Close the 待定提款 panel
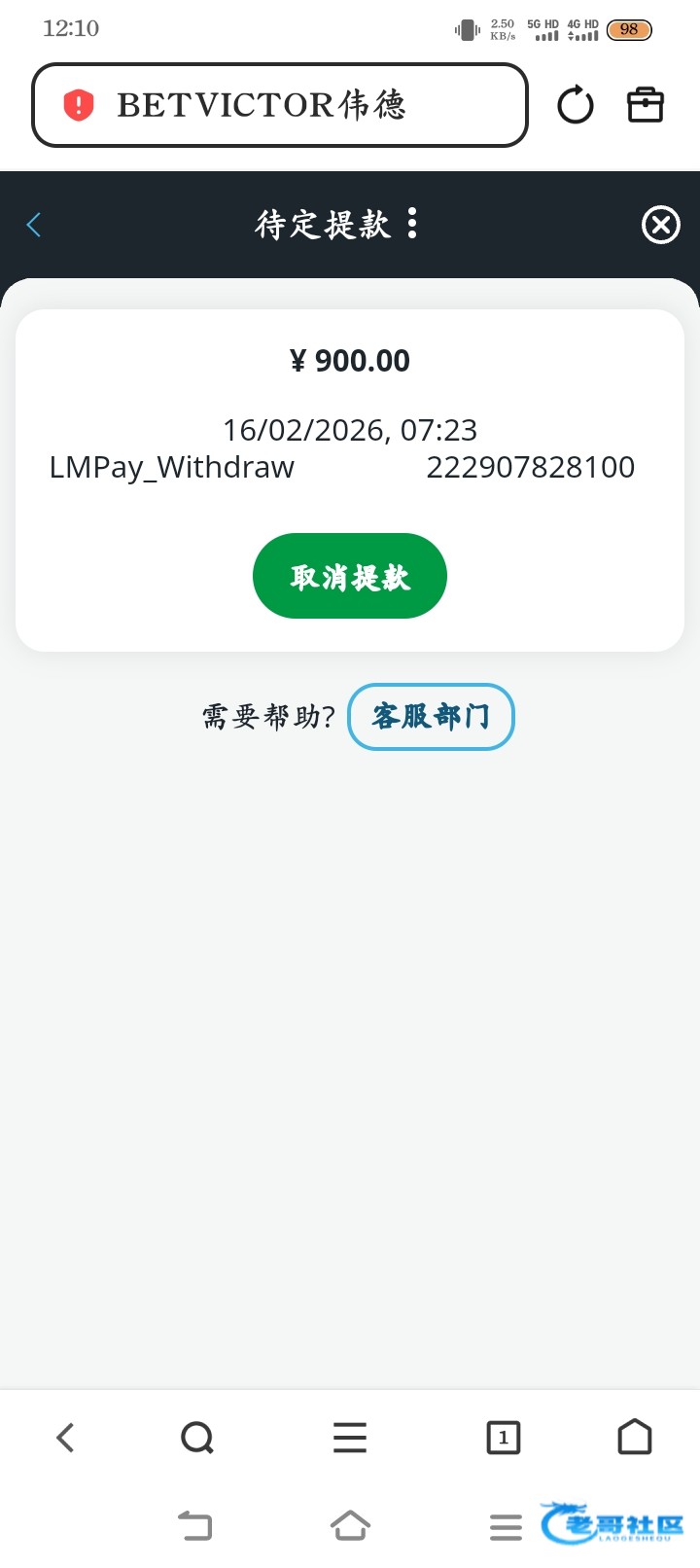700x1568 pixels. click(x=661, y=225)
